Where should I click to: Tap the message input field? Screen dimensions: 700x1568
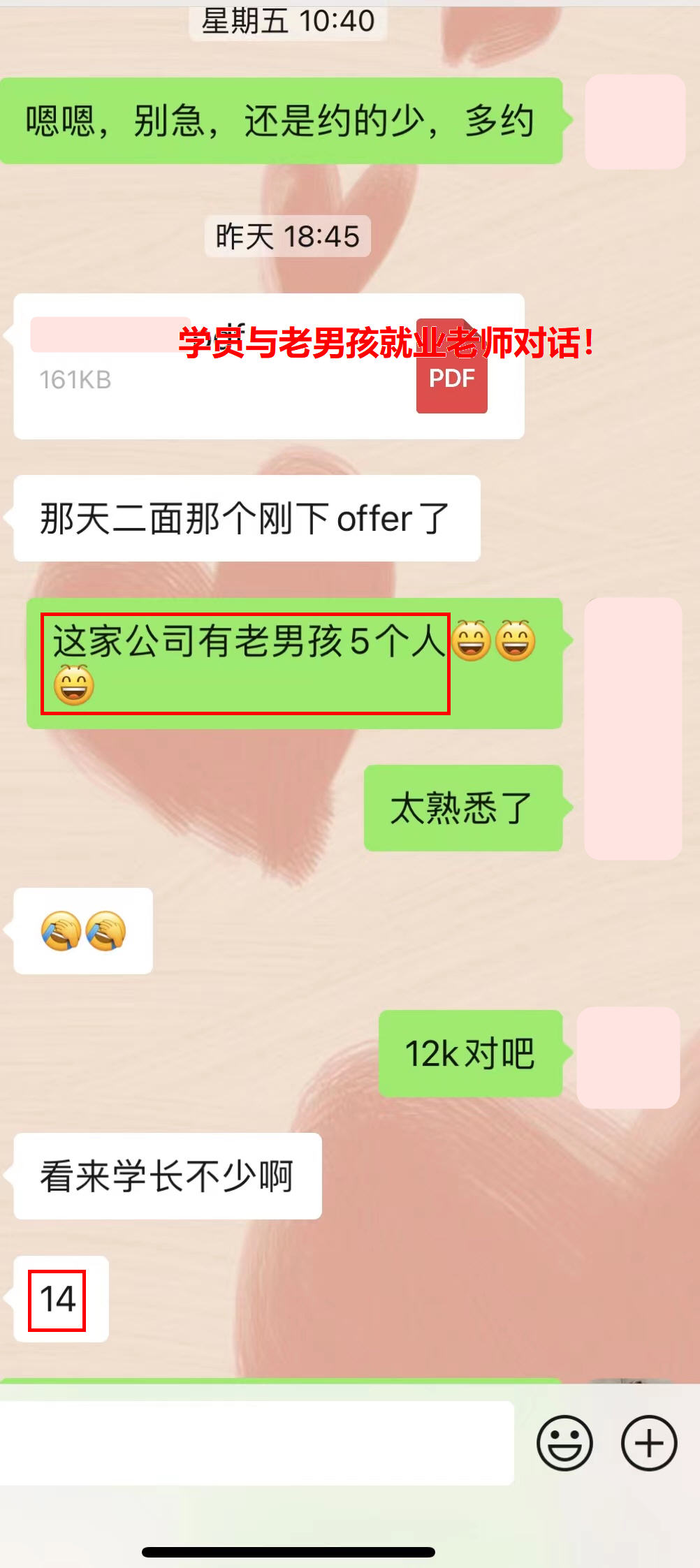pos(256,1443)
